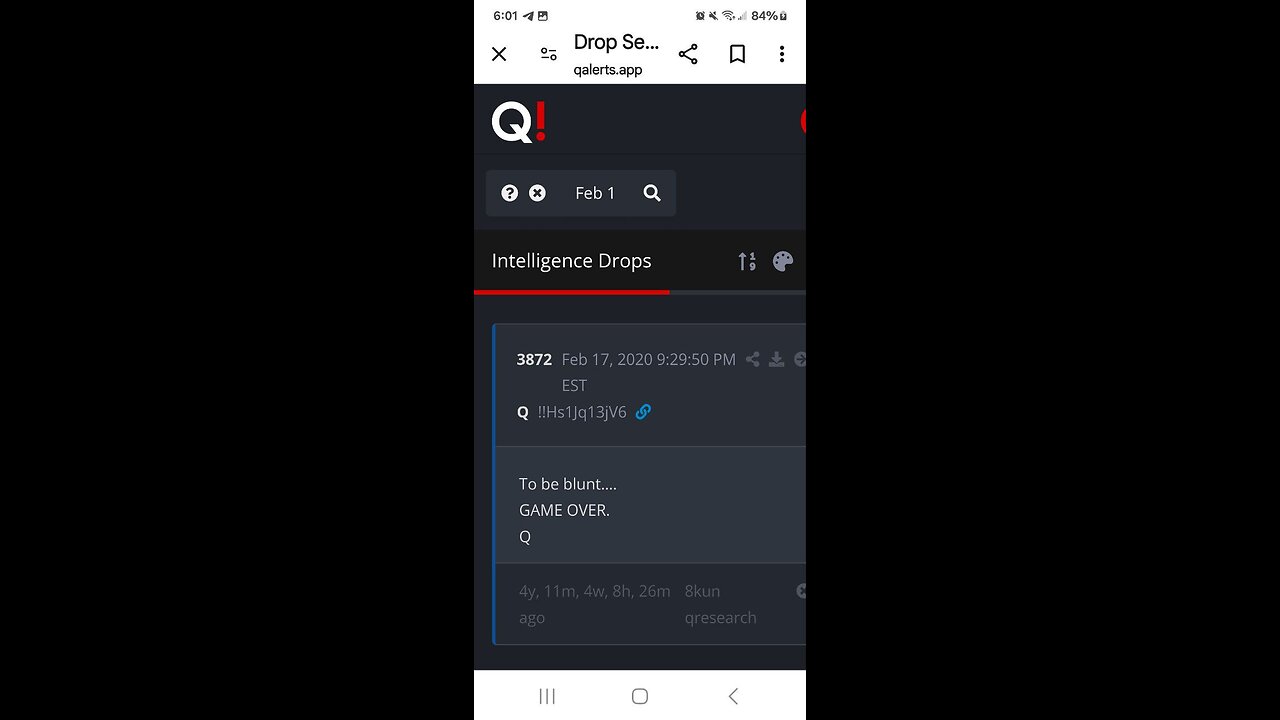Bookmark the qalerts.app page
The image size is (1280, 720).
[x=737, y=54]
